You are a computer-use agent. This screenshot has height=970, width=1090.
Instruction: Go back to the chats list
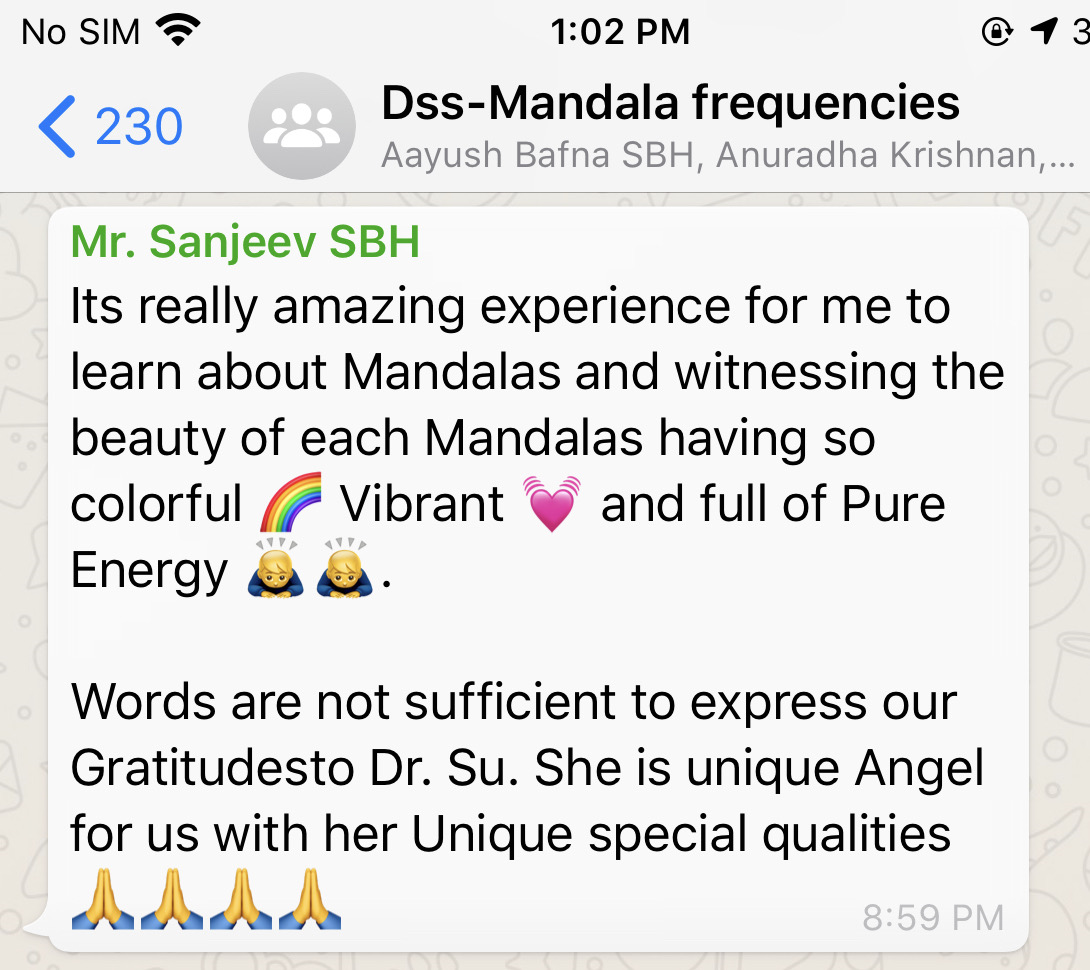point(108,127)
